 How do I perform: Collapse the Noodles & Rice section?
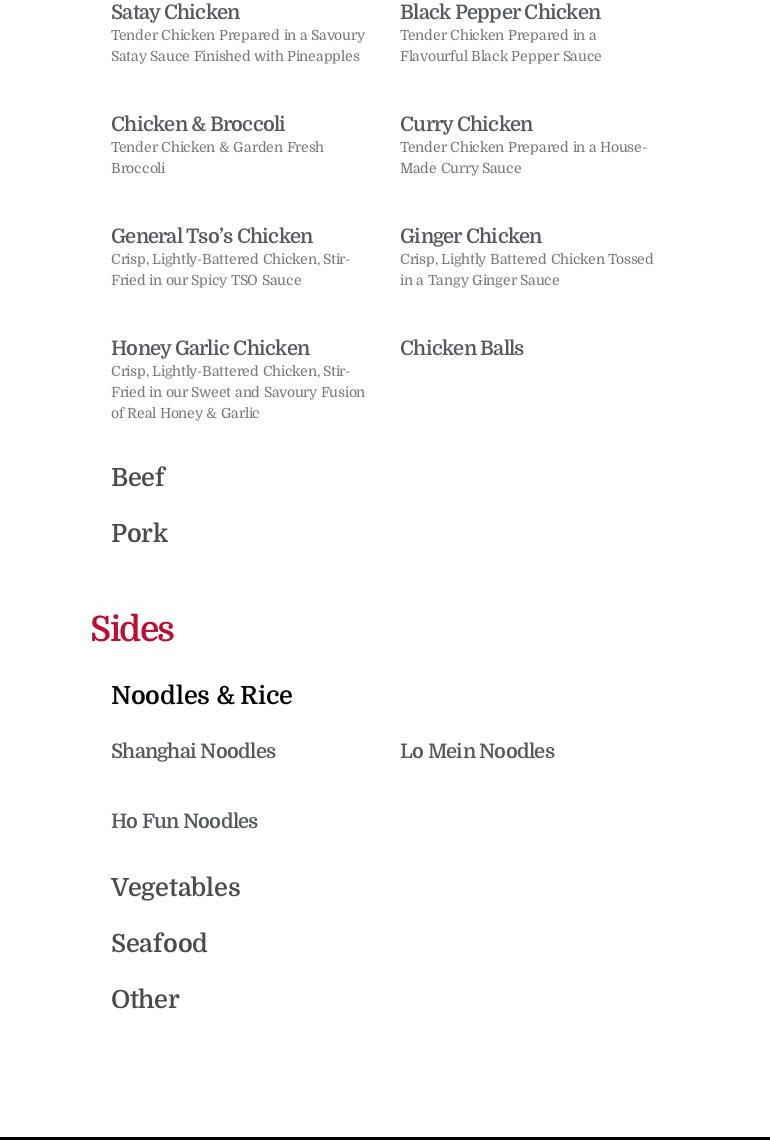coord(201,696)
